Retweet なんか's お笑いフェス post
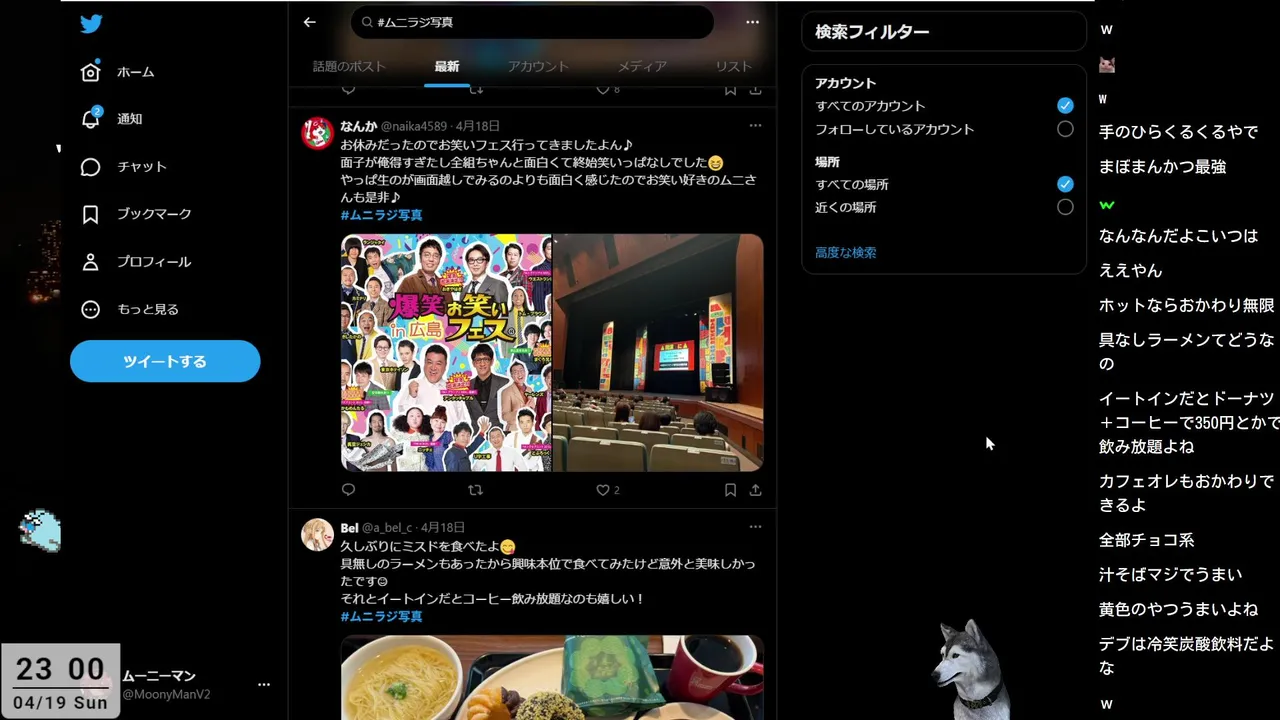This screenshot has height=720, width=1280. pyautogui.click(x=476, y=490)
